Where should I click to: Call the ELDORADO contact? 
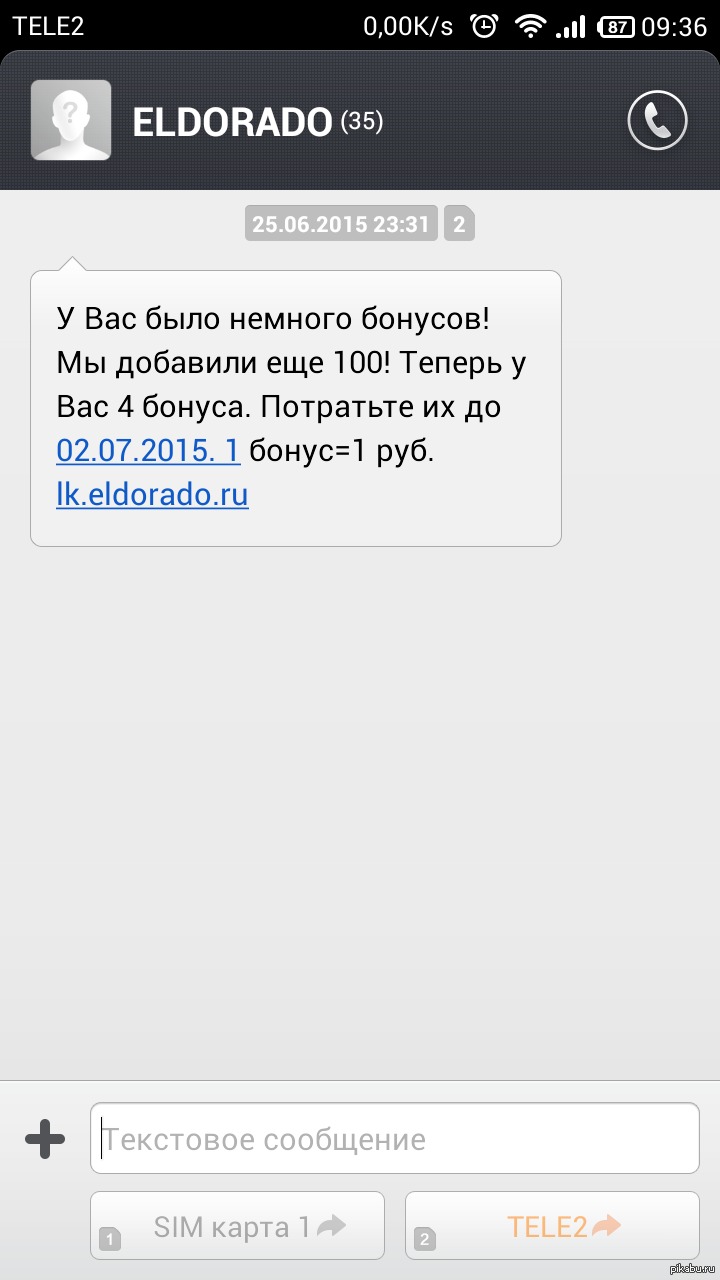click(x=657, y=121)
